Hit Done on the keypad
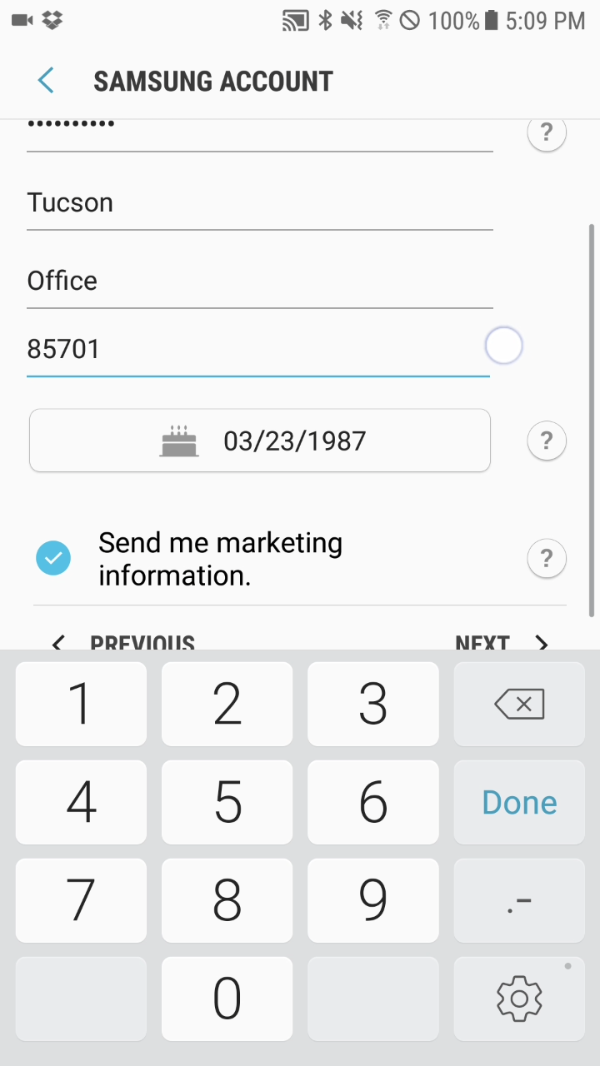Viewport: 600px width, 1066px height. coord(519,802)
